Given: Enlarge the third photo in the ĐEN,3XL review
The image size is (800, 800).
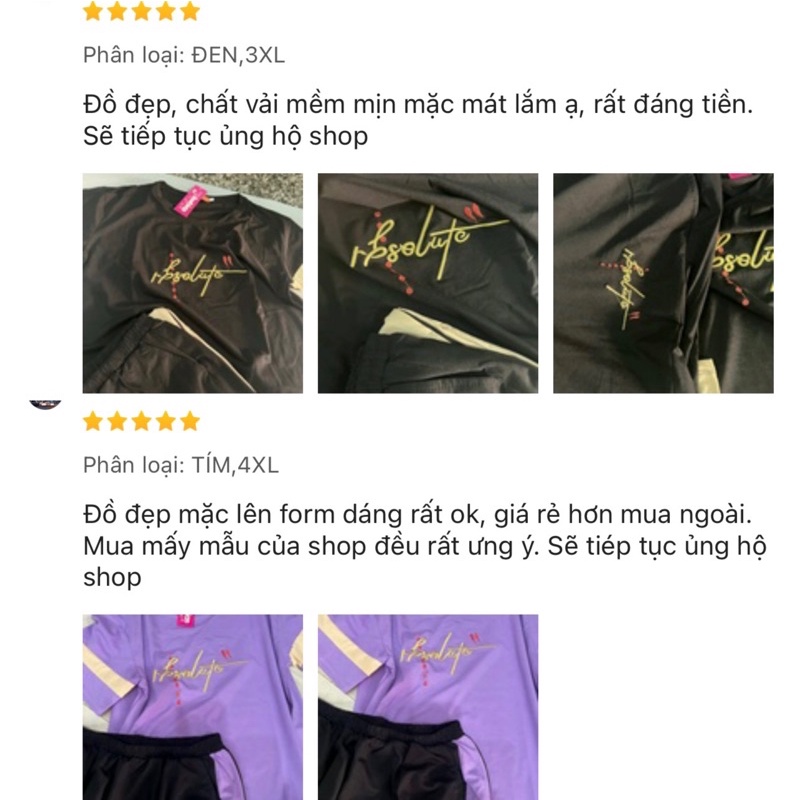Looking at the screenshot, I should point(663,283).
